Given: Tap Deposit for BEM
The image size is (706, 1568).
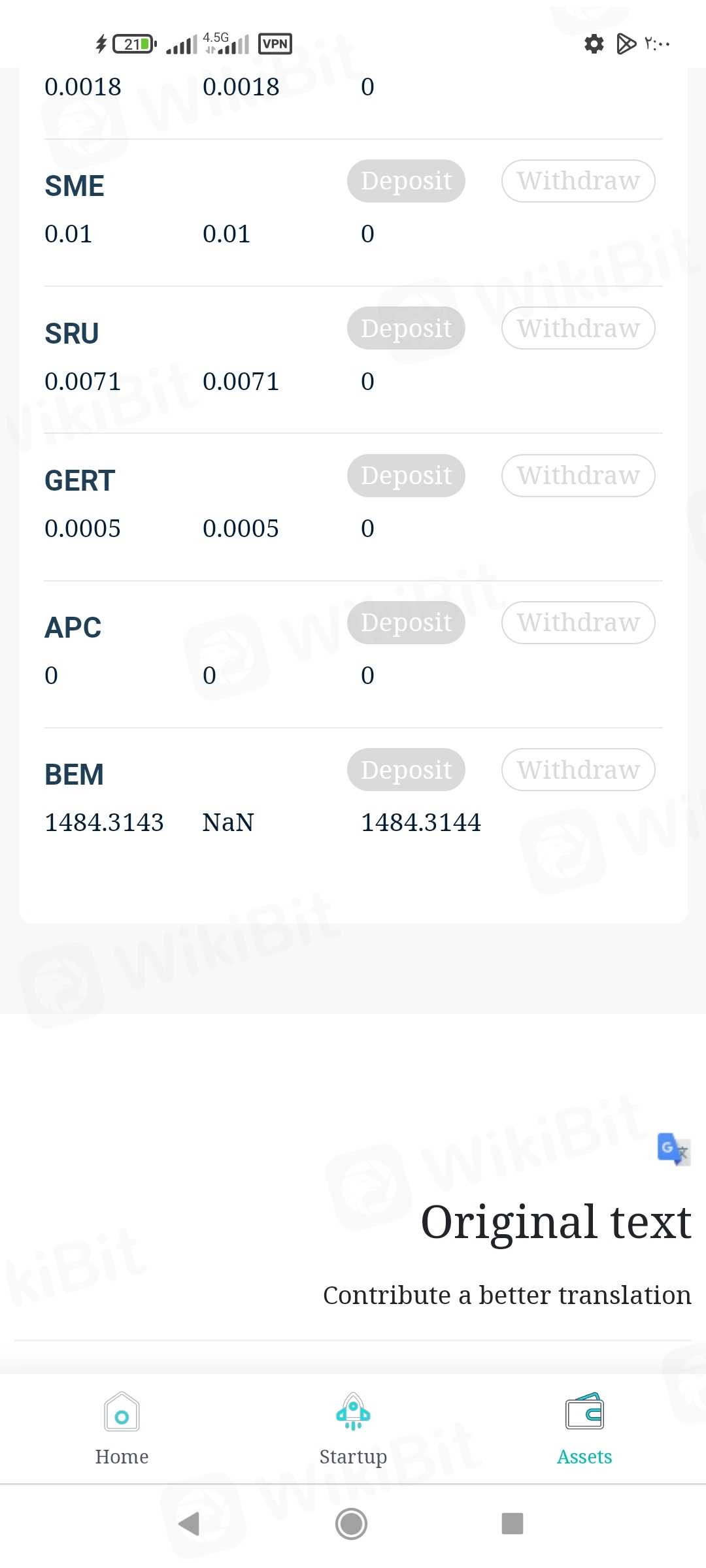Looking at the screenshot, I should click(406, 770).
